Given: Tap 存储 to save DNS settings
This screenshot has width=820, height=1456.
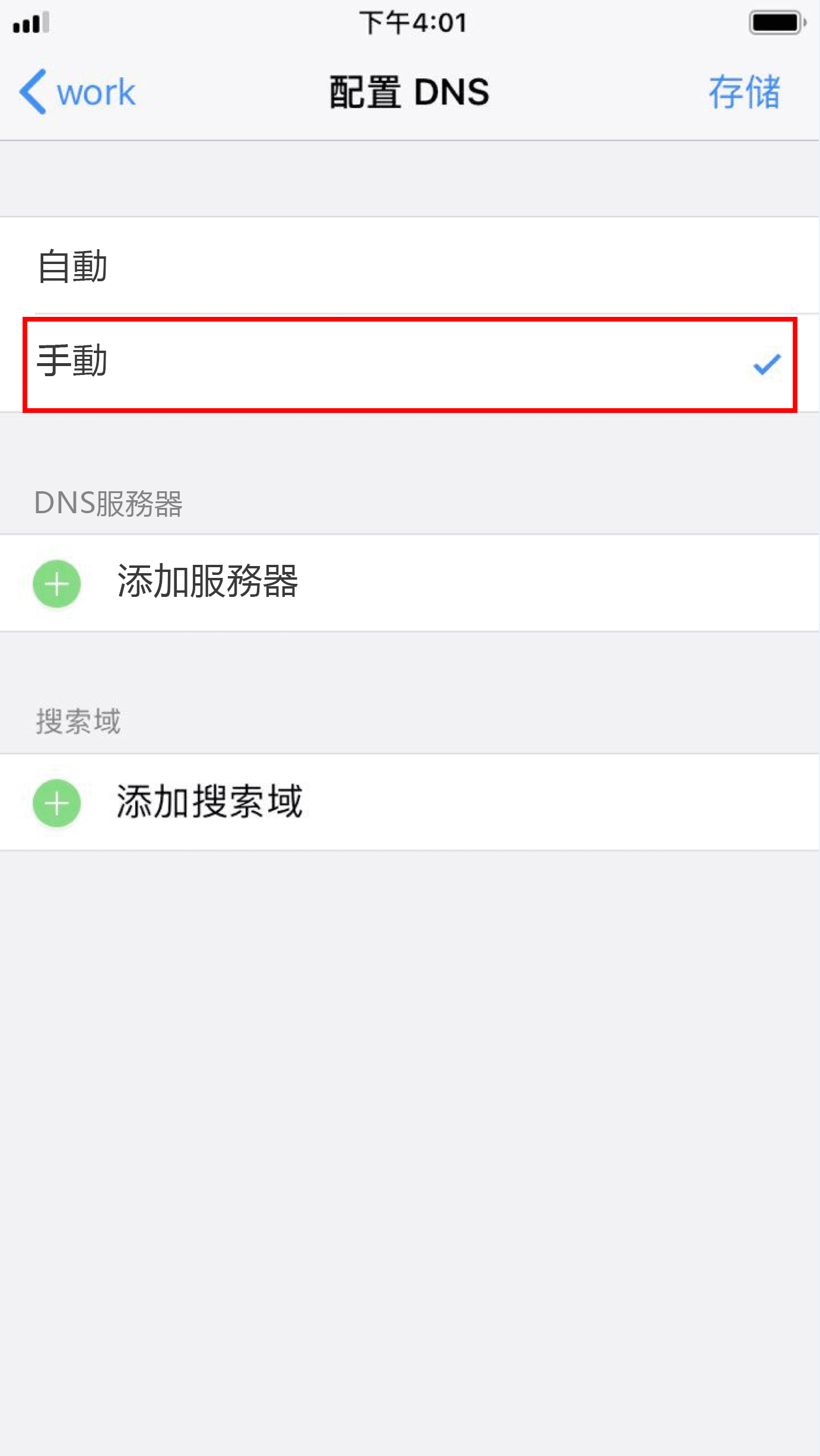Looking at the screenshot, I should [x=744, y=92].
